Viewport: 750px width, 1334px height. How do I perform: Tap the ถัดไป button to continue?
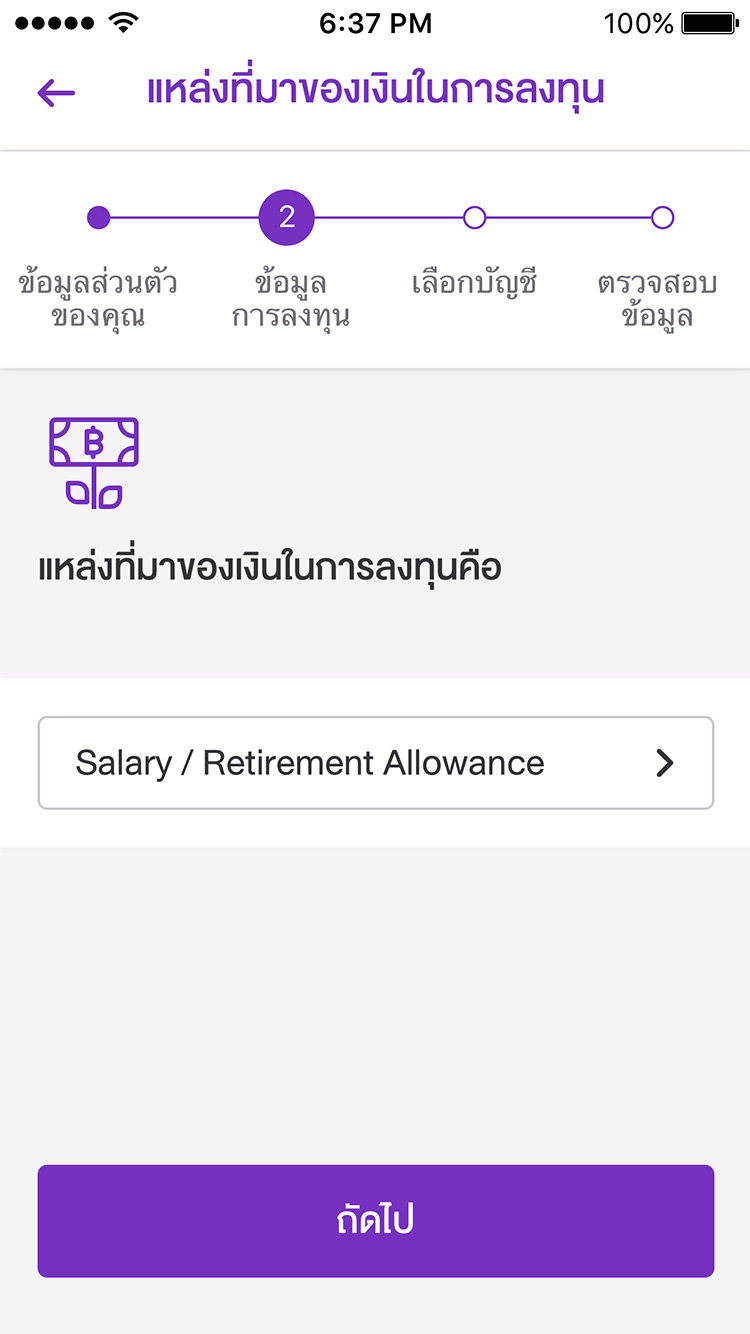(x=376, y=1221)
